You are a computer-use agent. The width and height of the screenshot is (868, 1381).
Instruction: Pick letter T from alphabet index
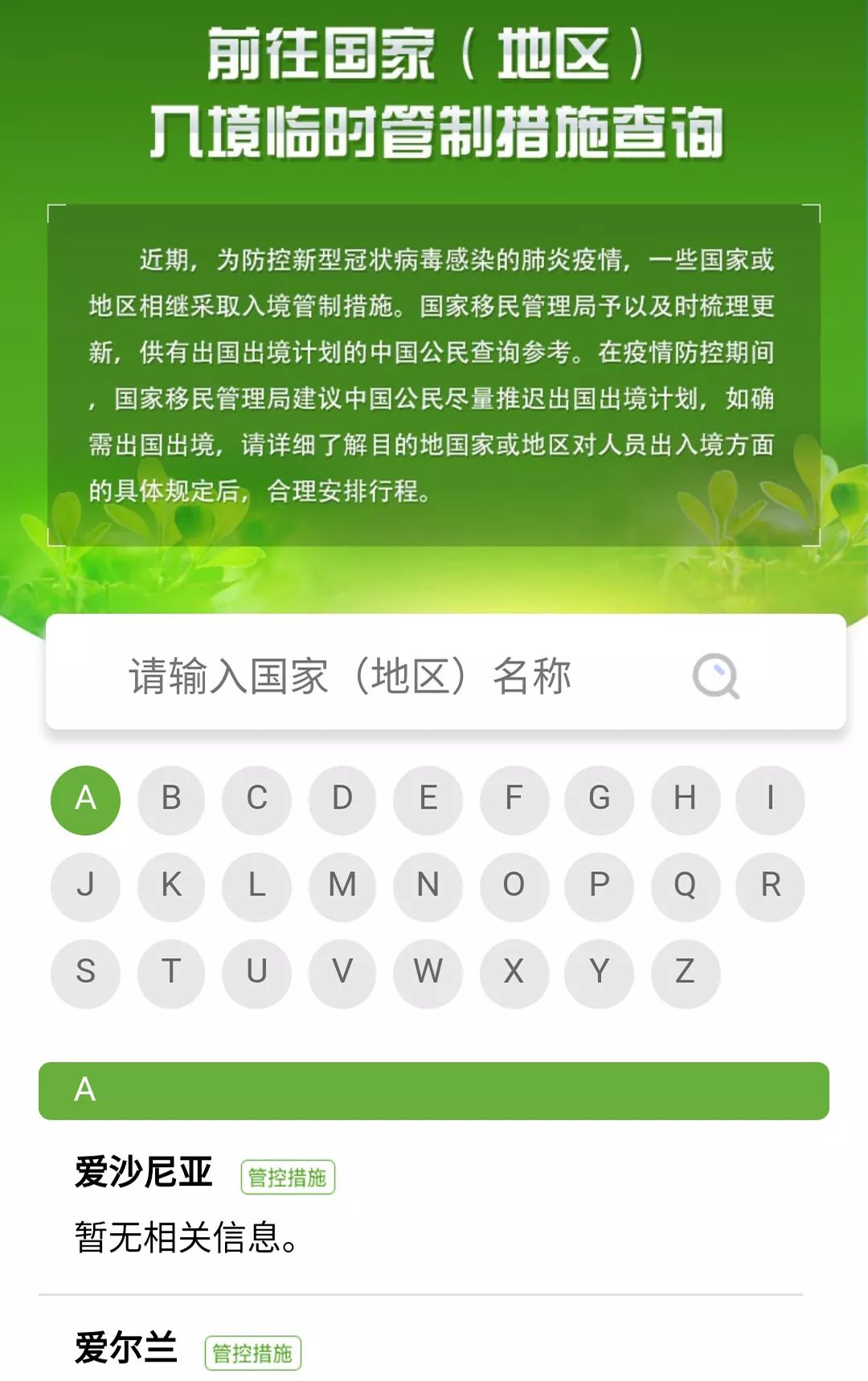click(x=171, y=973)
